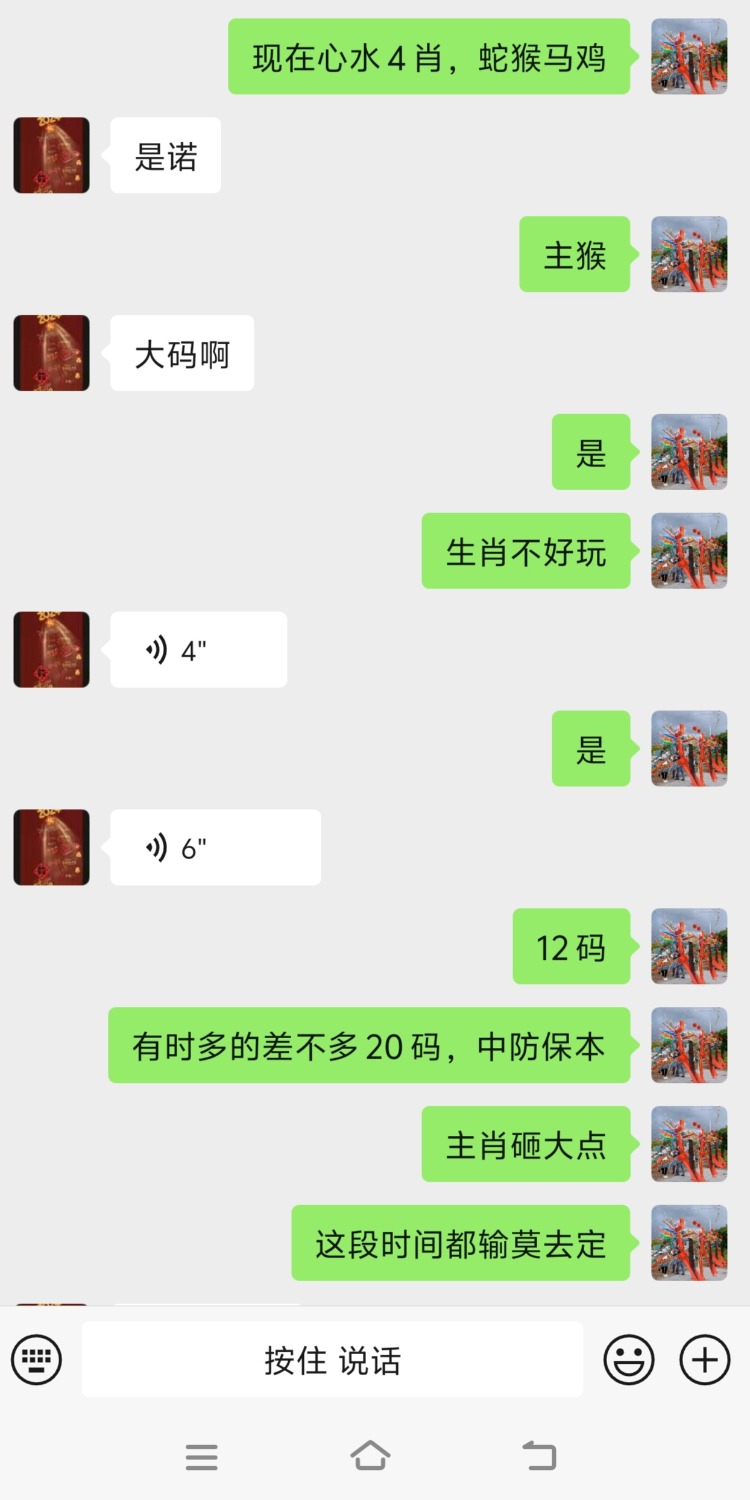The width and height of the screenshot is (750, 1500).
Task: Go to the system home screen
Action: tap(370, 1455)
